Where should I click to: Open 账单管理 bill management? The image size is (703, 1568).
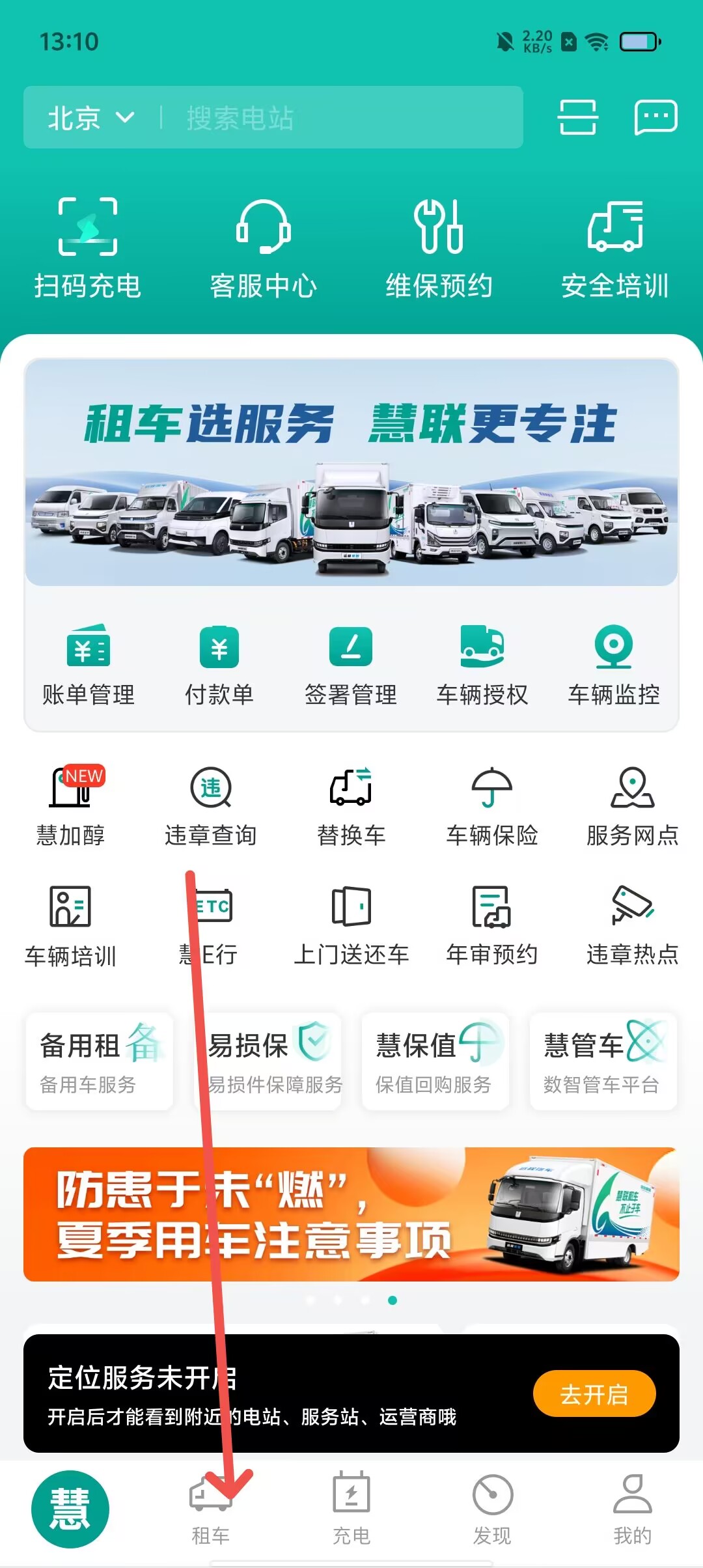pyautogui.click(x=89, y=665)
